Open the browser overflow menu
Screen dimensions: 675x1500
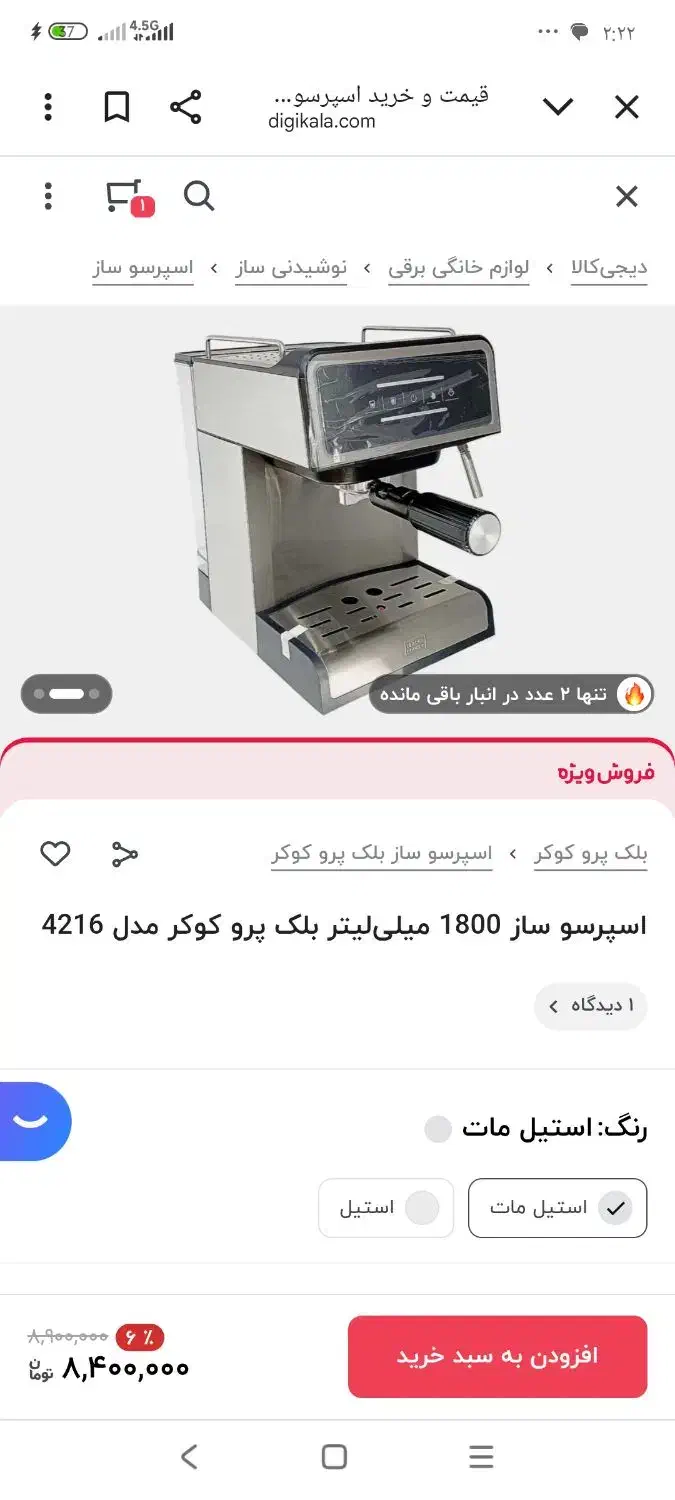point(48,107)
